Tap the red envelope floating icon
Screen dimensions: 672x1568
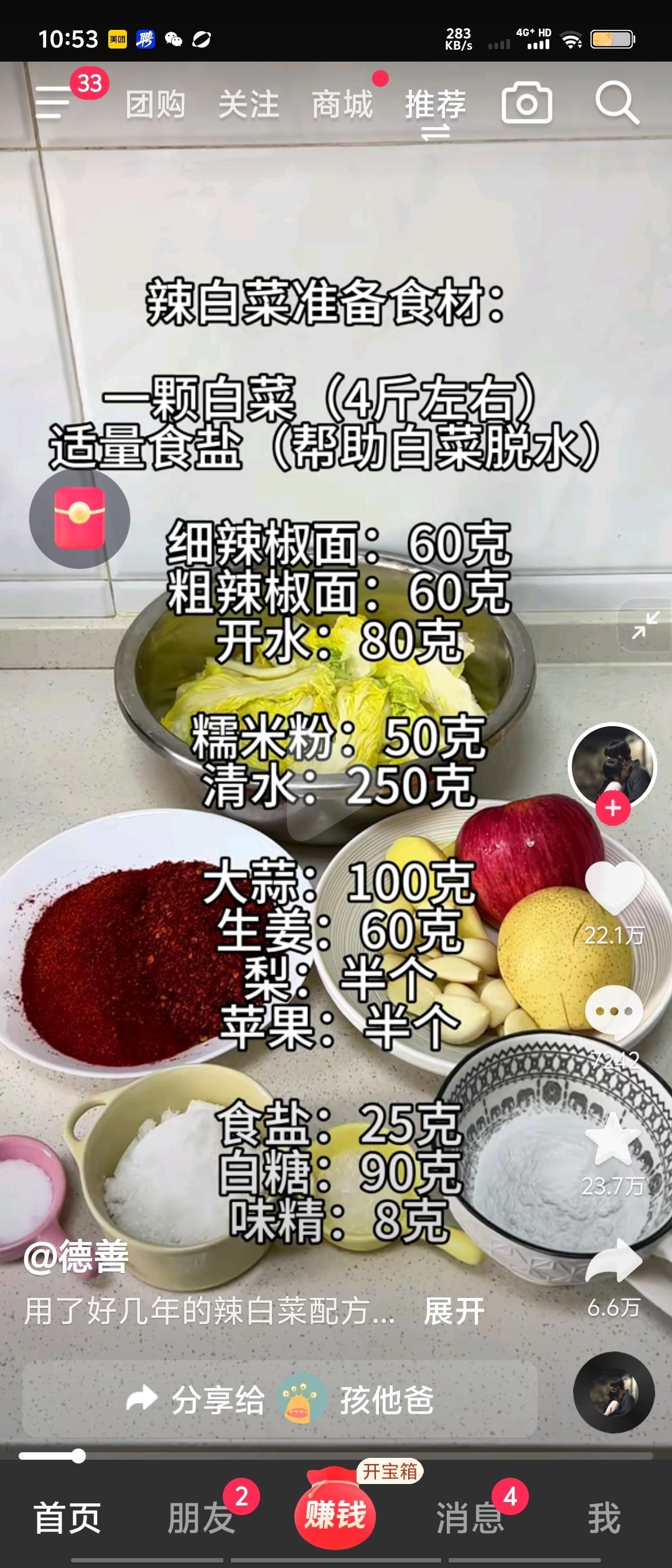[x=80, y=518]
